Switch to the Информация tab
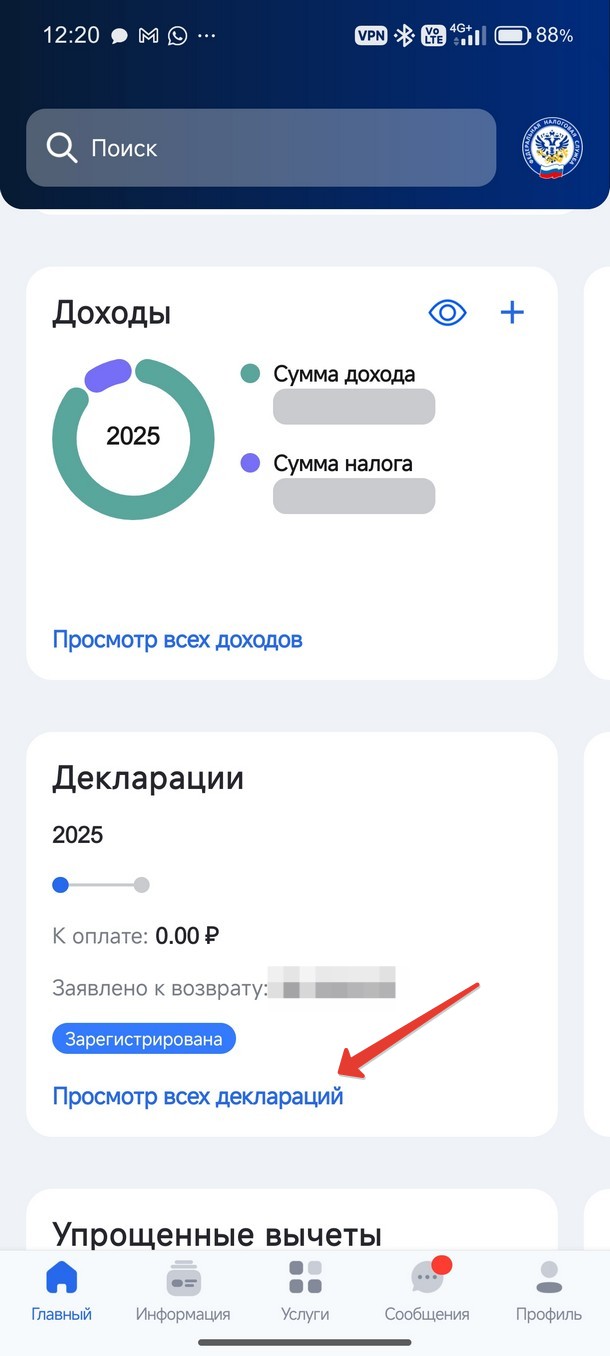The height and width of the screenshot is (1356, 610). (x=183, y=1291)
